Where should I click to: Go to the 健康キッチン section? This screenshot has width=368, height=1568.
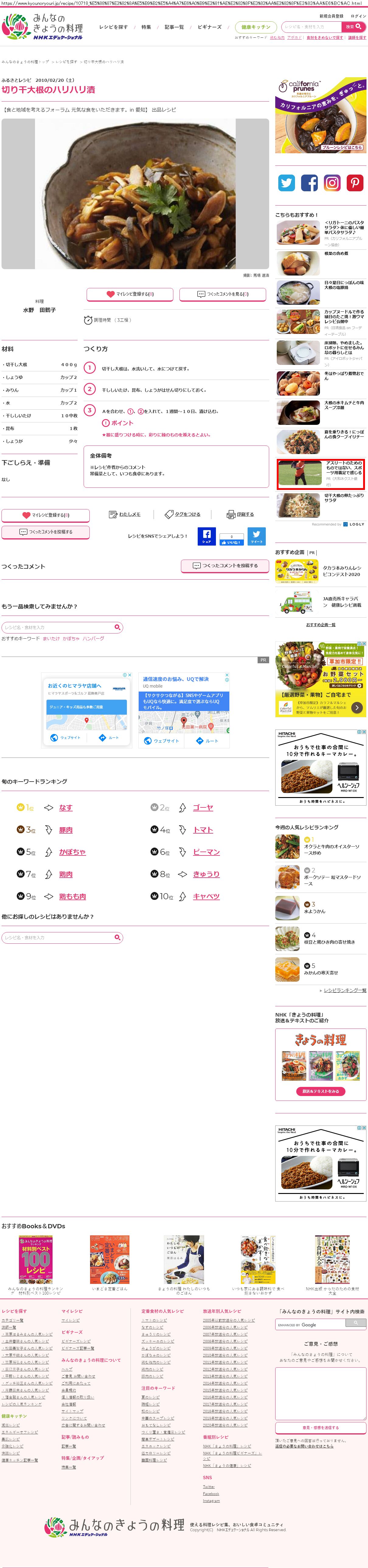click(x=255, y=27)
